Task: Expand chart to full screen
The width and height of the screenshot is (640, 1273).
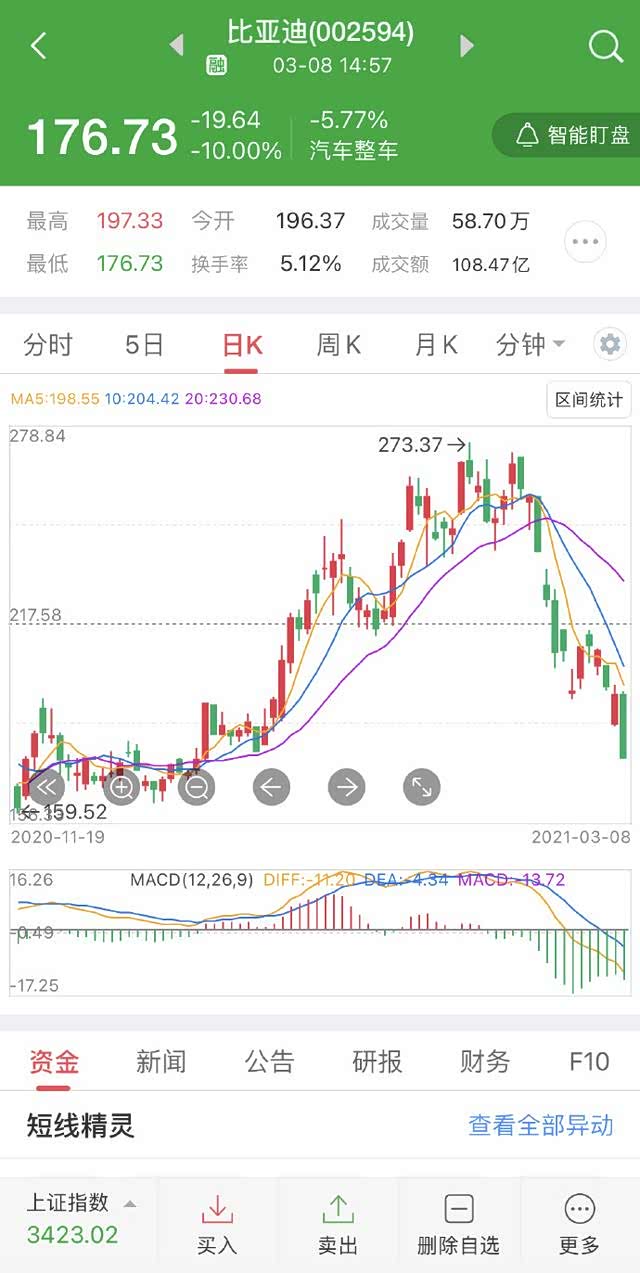Action: 422,788
